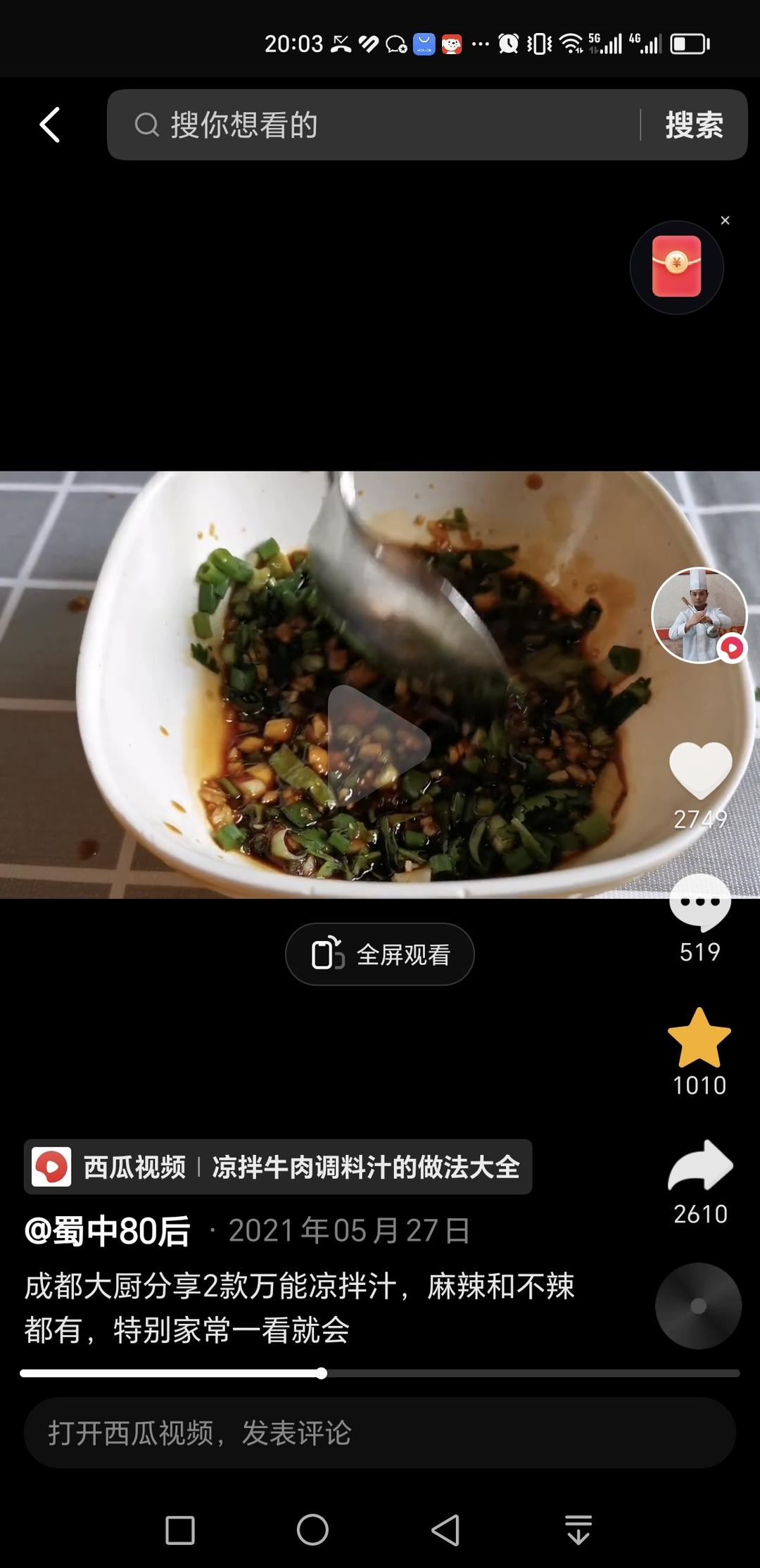Like this video with the heart
The image size is (760, 1568).
(x=699, y=770)
